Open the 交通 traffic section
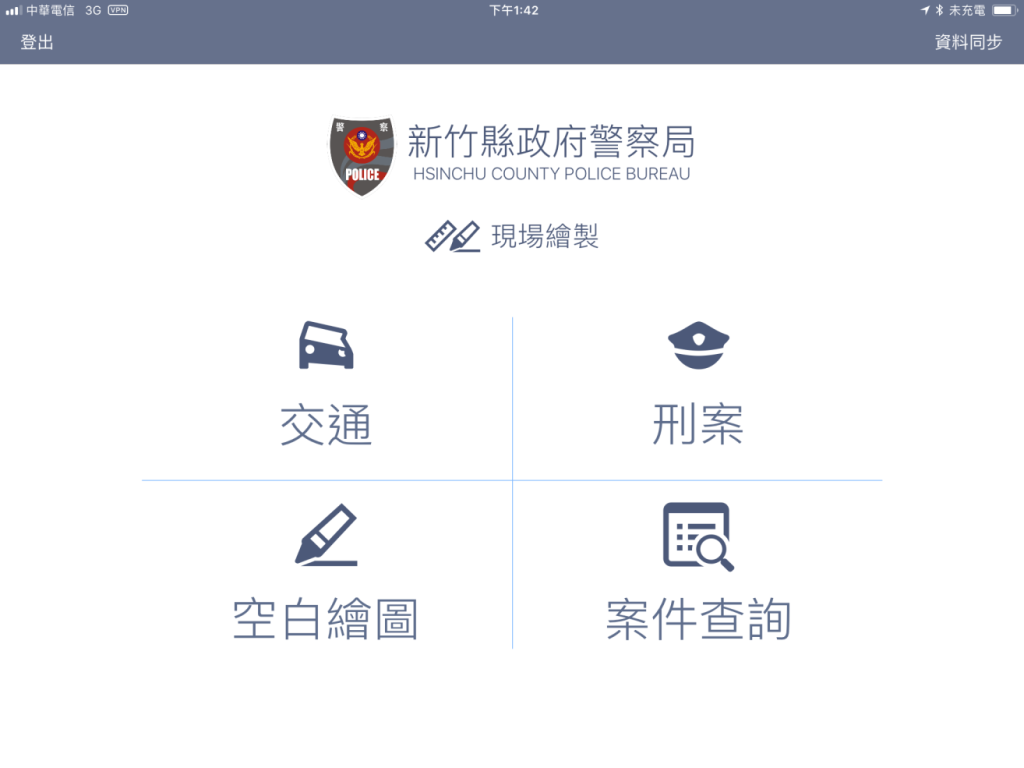The height and width of the screenshot is (768, 1024). 326,388
